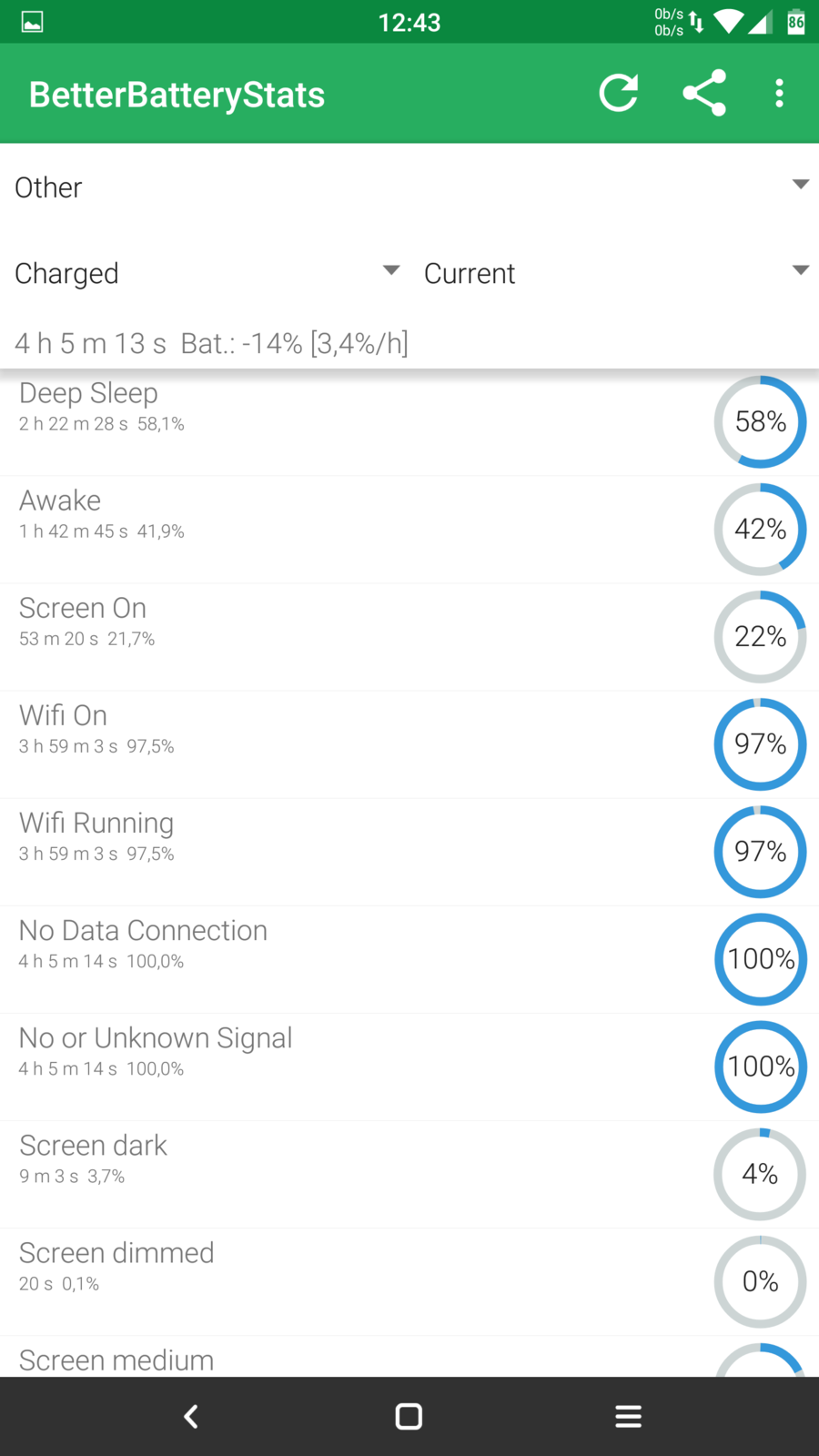The height and width of the screenshot is (1456, 819).
Task: Tap the Wifi On row
Action: coord(364,744)
